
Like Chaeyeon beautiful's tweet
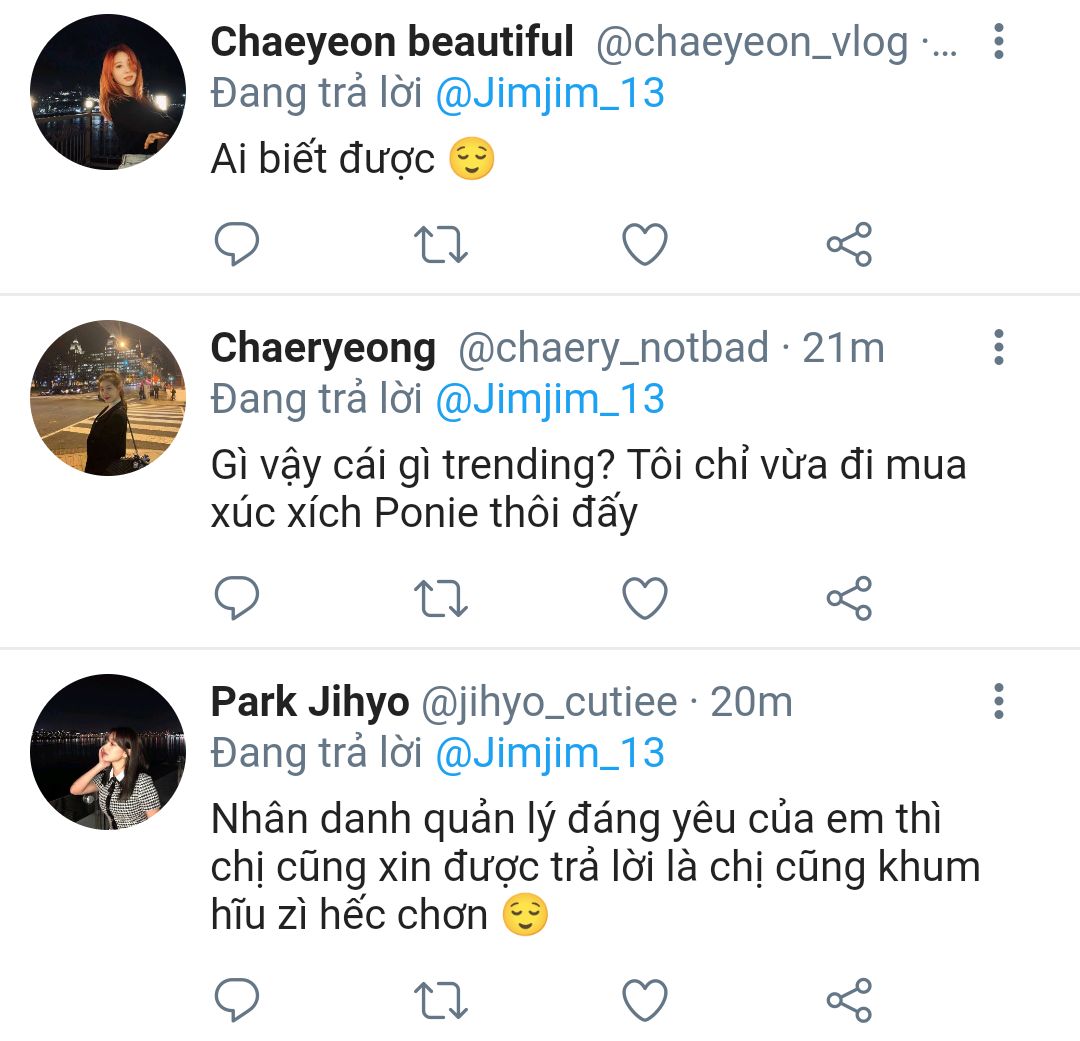[x=645, y=244]
